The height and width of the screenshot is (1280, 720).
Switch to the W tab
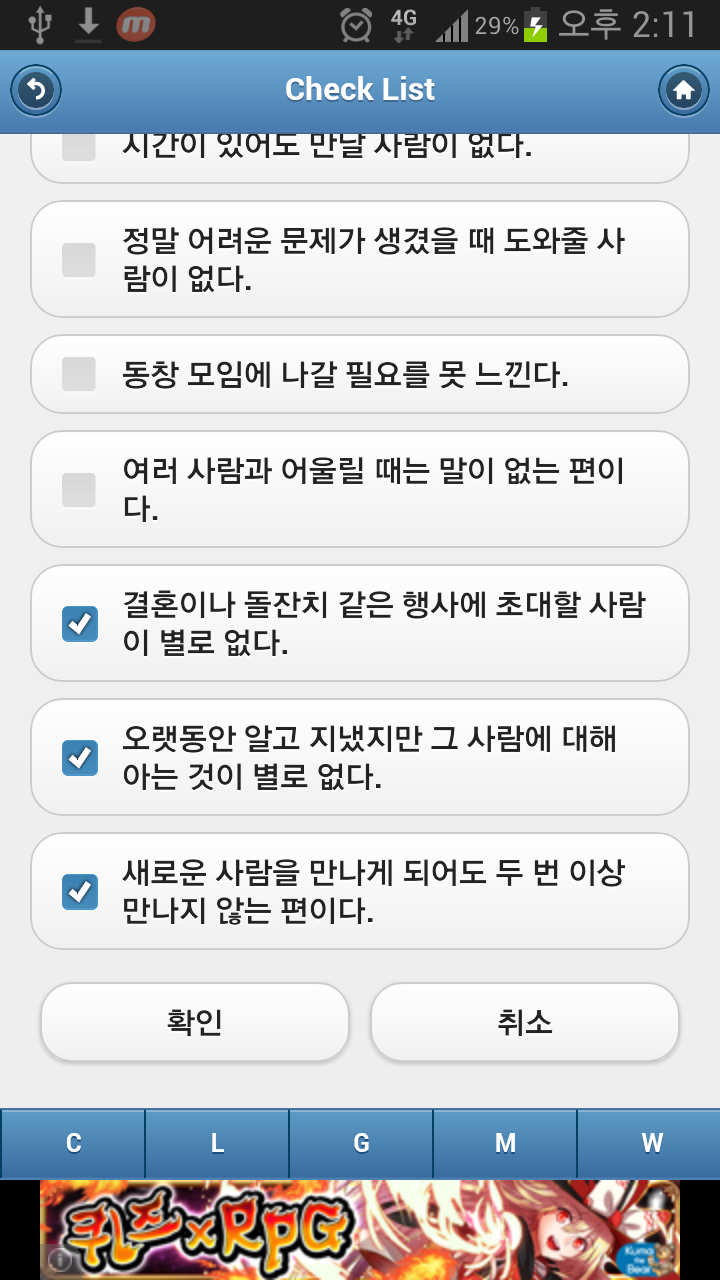coord(650,1143)
